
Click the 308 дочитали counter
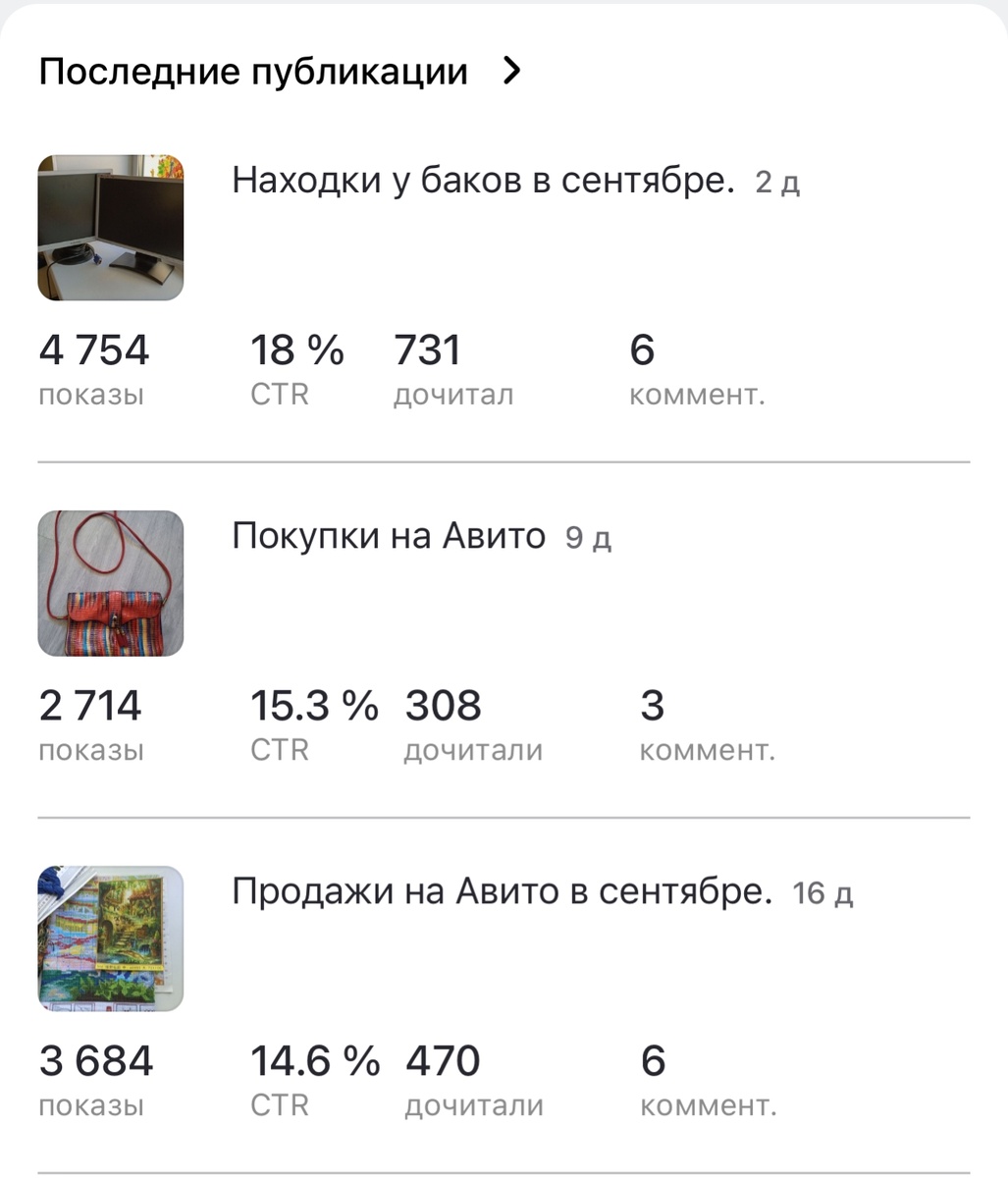[471, 723]
